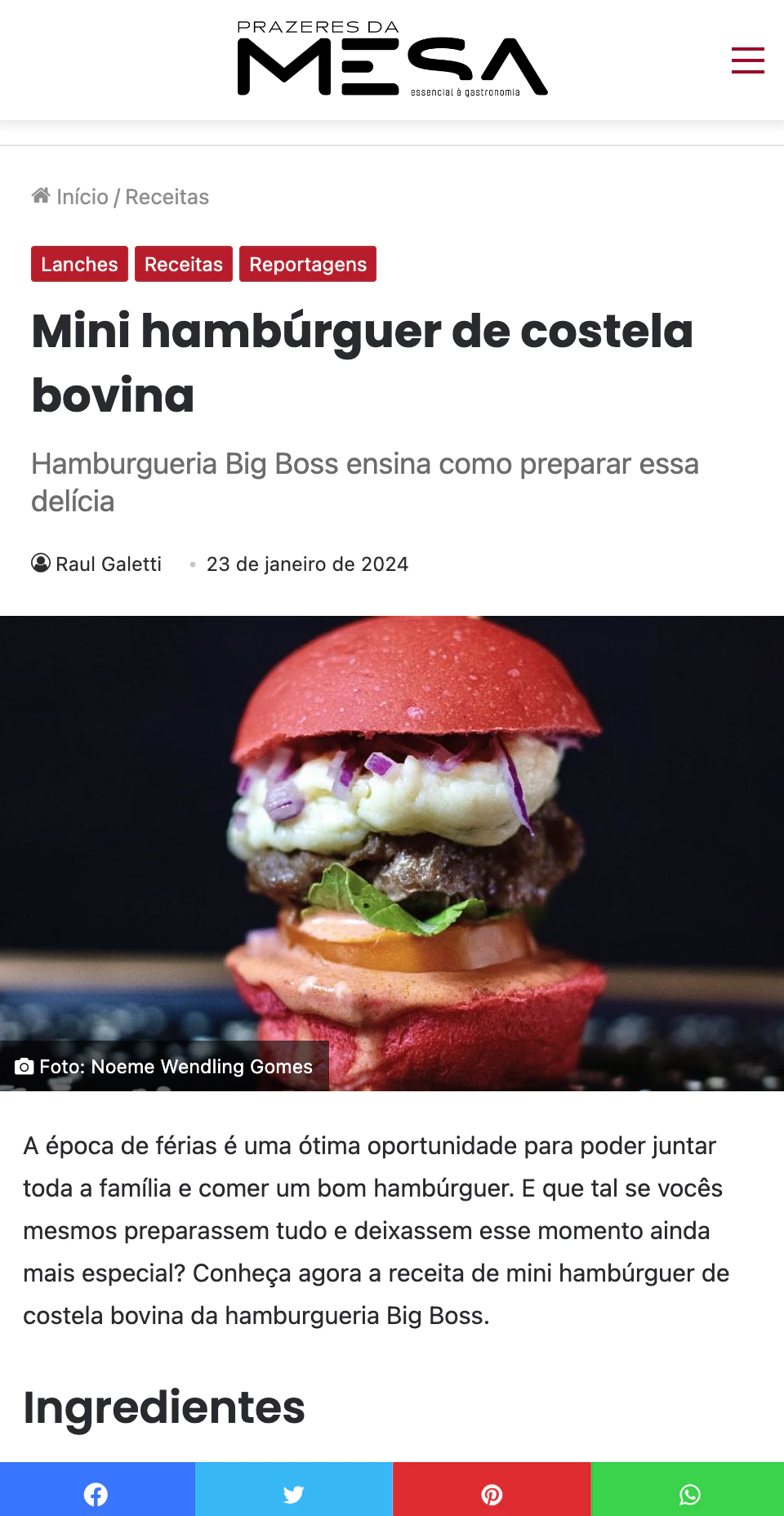Share this recipe on Facebook
784x1516 pixels.
pyautogui.click(x=97, y=1495)
